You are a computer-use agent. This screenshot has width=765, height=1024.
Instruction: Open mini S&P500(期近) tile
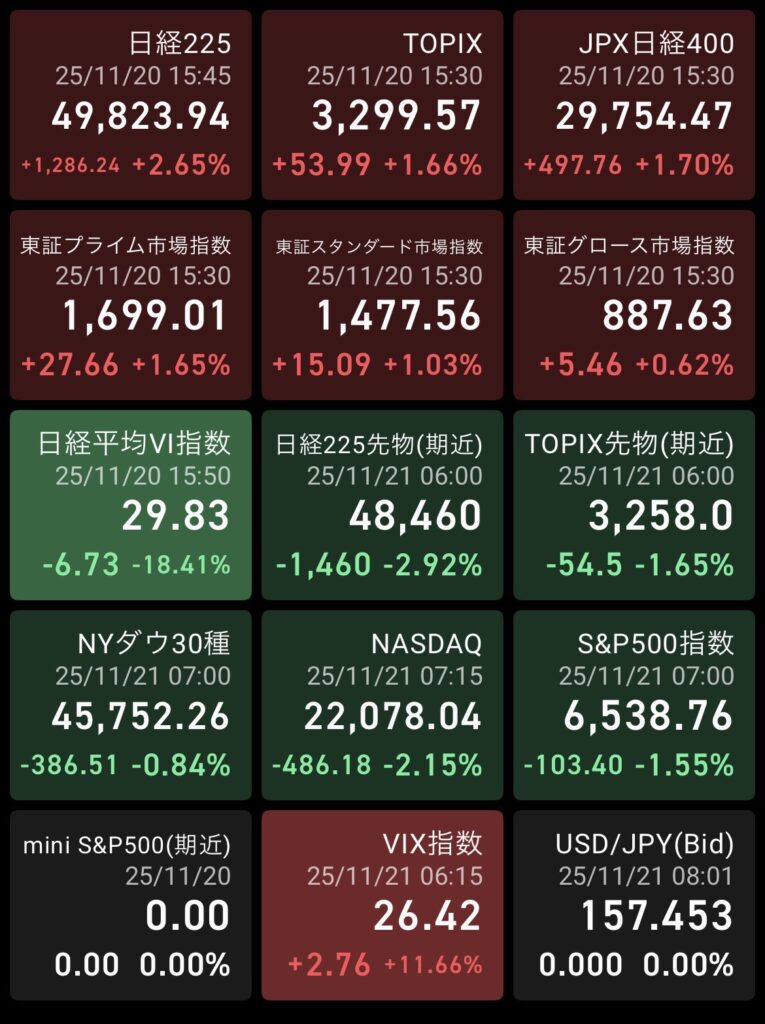pos(131,905)
